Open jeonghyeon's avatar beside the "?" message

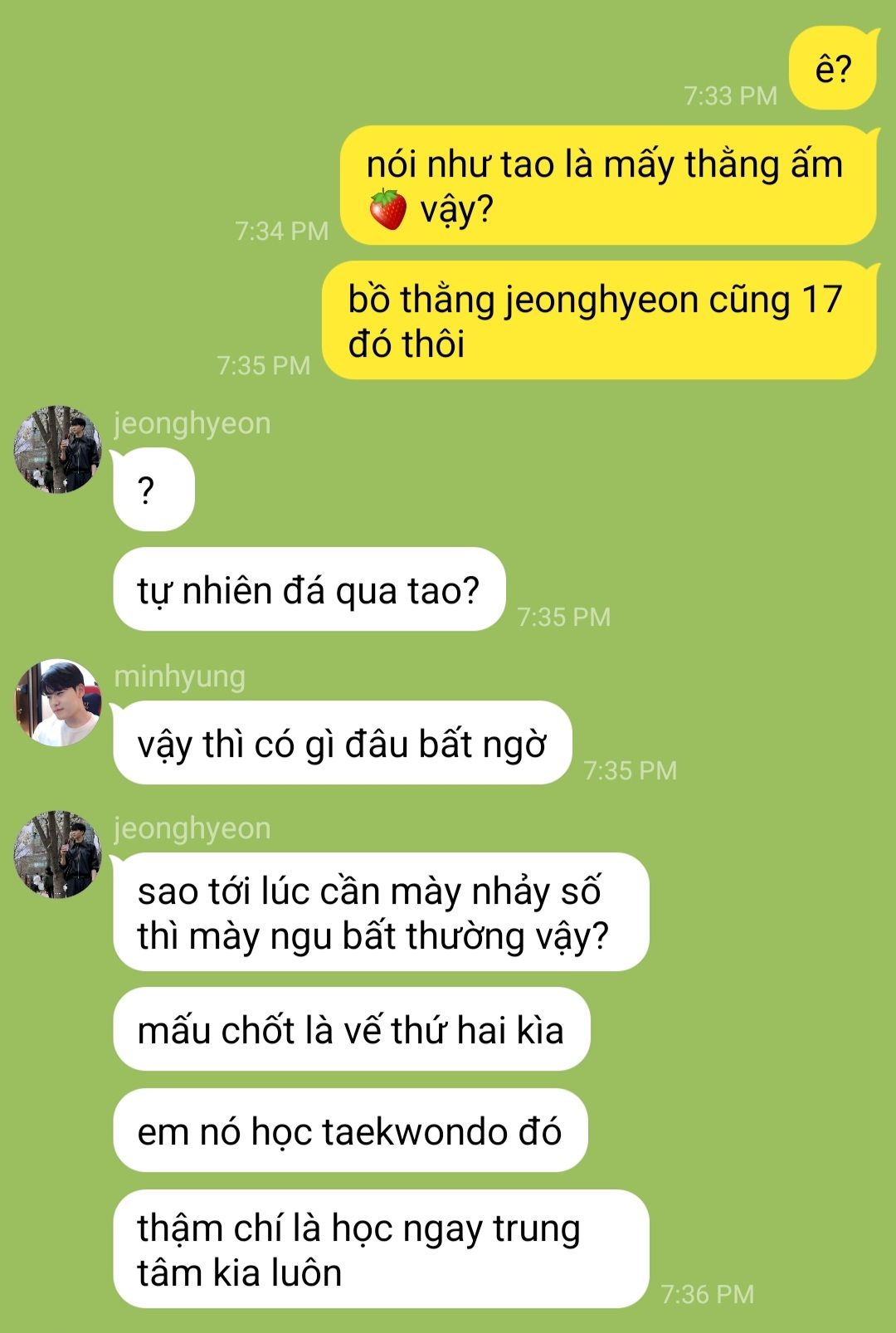57,449
